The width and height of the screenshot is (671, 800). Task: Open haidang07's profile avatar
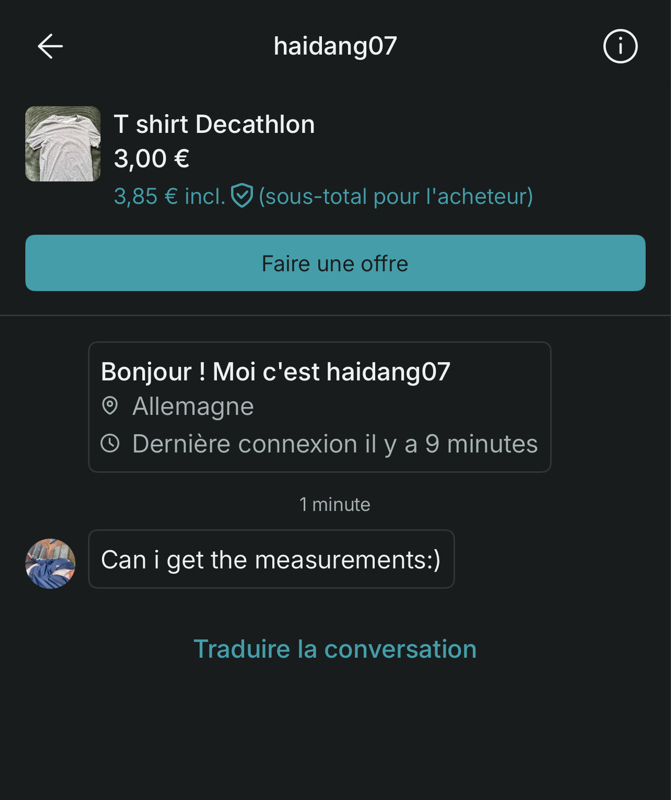pyautogui.click(x=50, y=564)
